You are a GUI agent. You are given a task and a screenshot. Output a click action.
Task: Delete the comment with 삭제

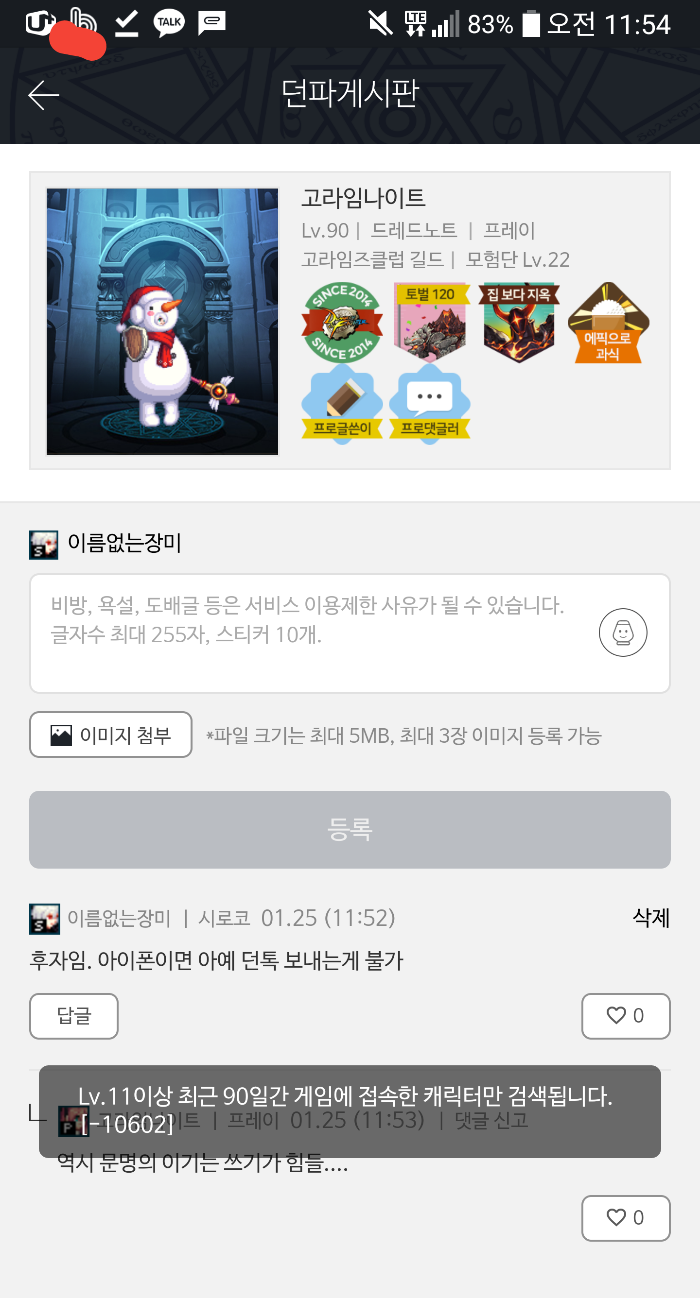pos(651,917)
